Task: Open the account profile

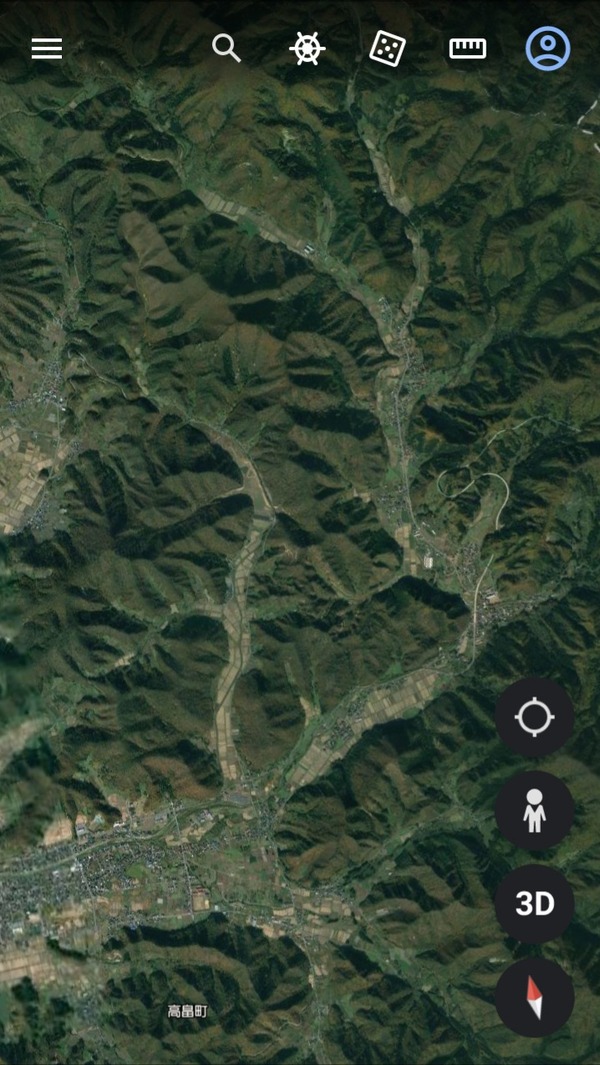Action: [548, 48]
